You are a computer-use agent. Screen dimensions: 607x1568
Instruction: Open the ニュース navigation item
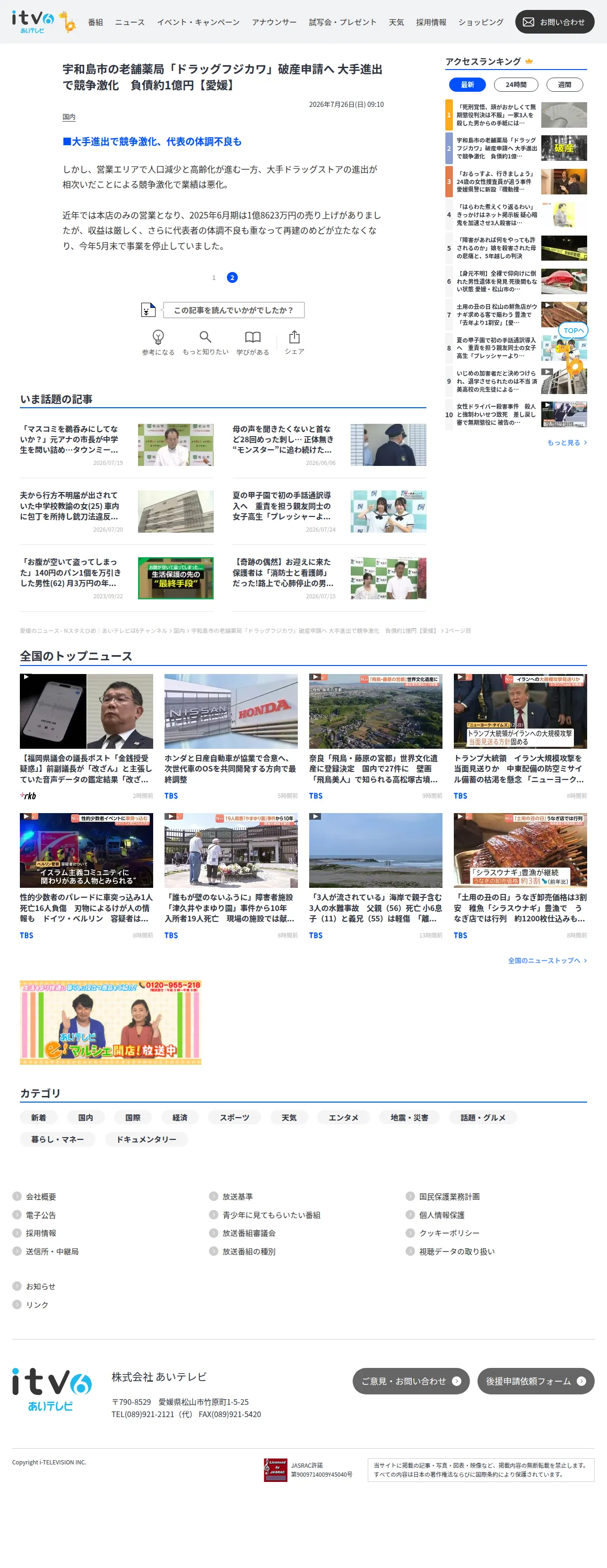click(x=130, y=23)
